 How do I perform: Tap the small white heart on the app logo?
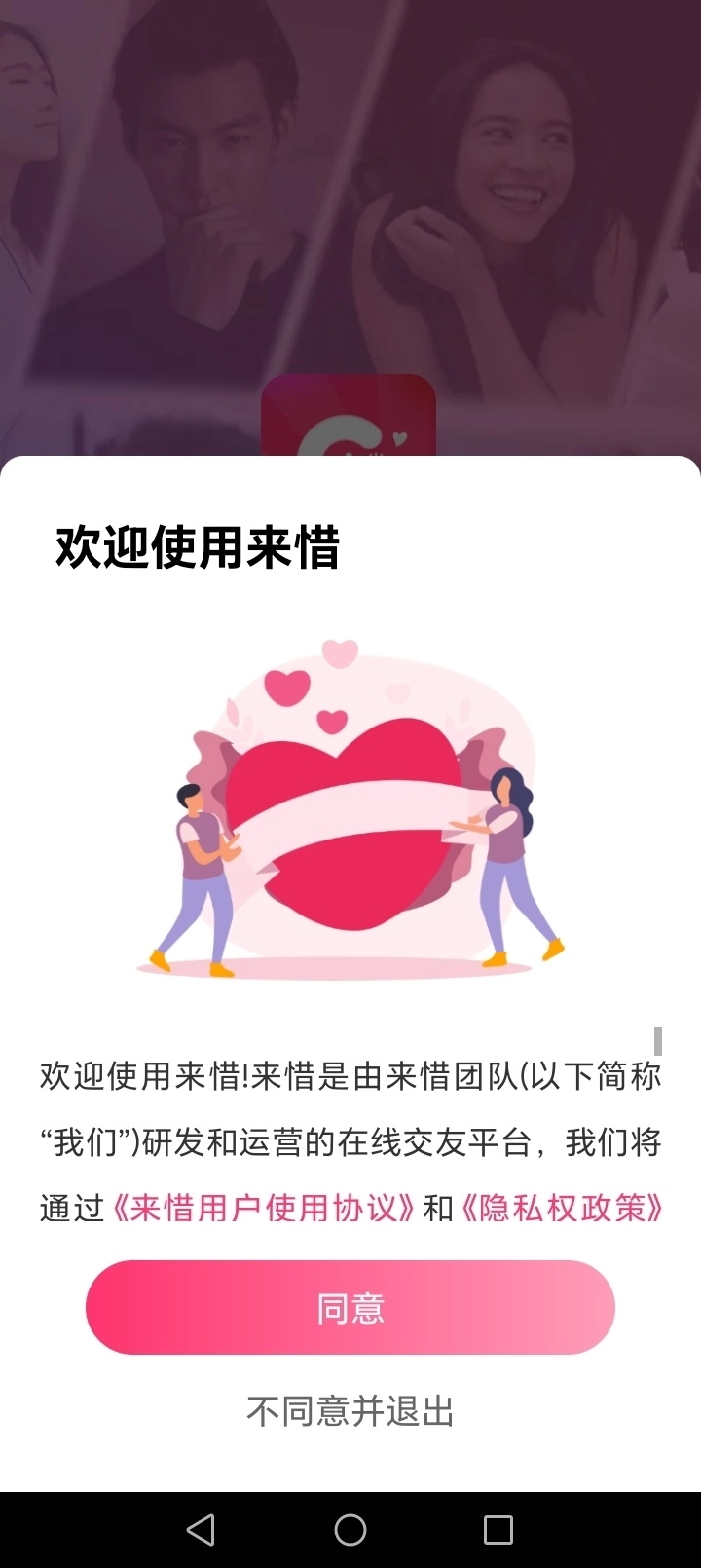[x=401, y=435]
